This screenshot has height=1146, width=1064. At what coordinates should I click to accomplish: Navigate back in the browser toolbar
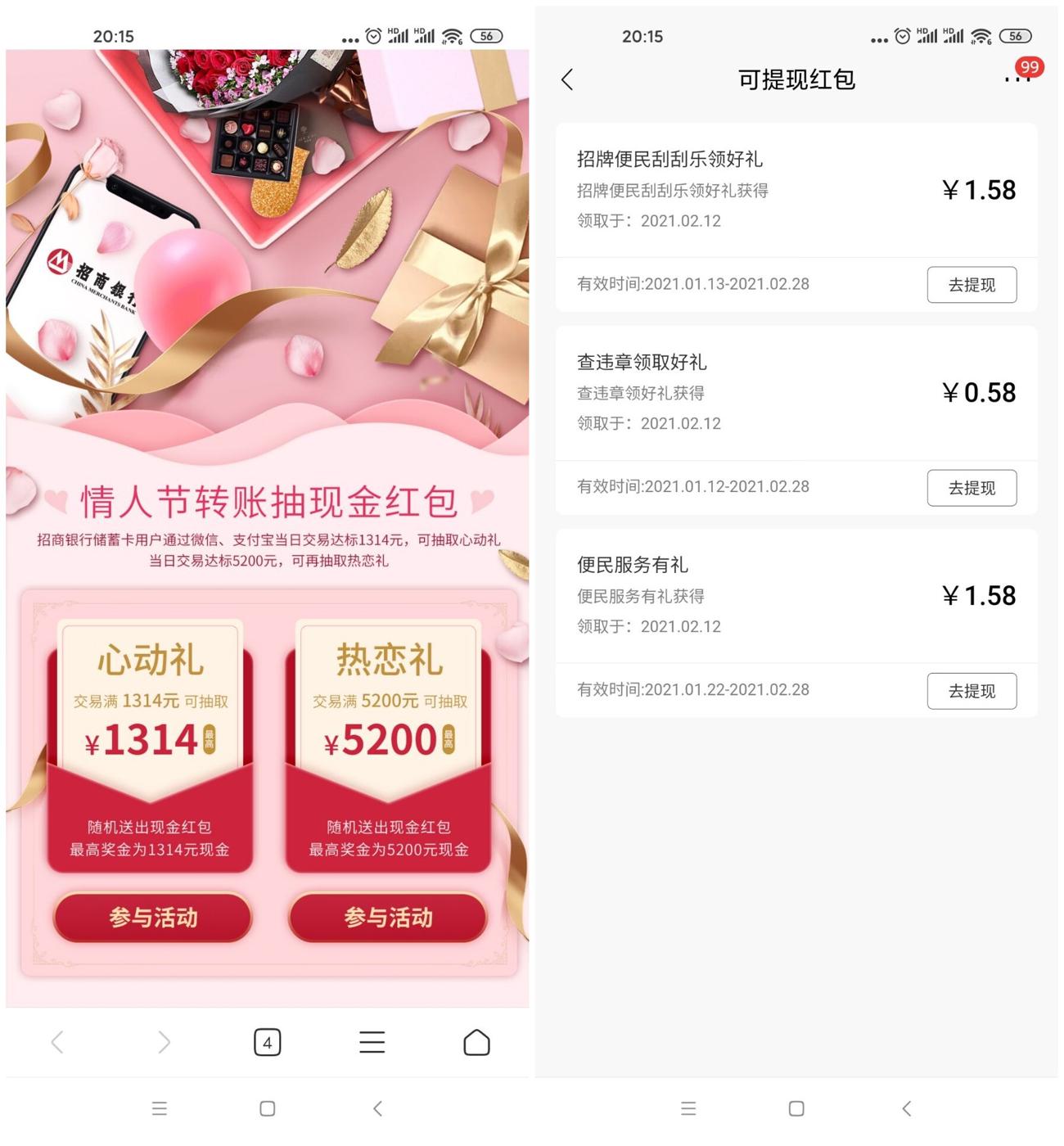point(57,1042)
